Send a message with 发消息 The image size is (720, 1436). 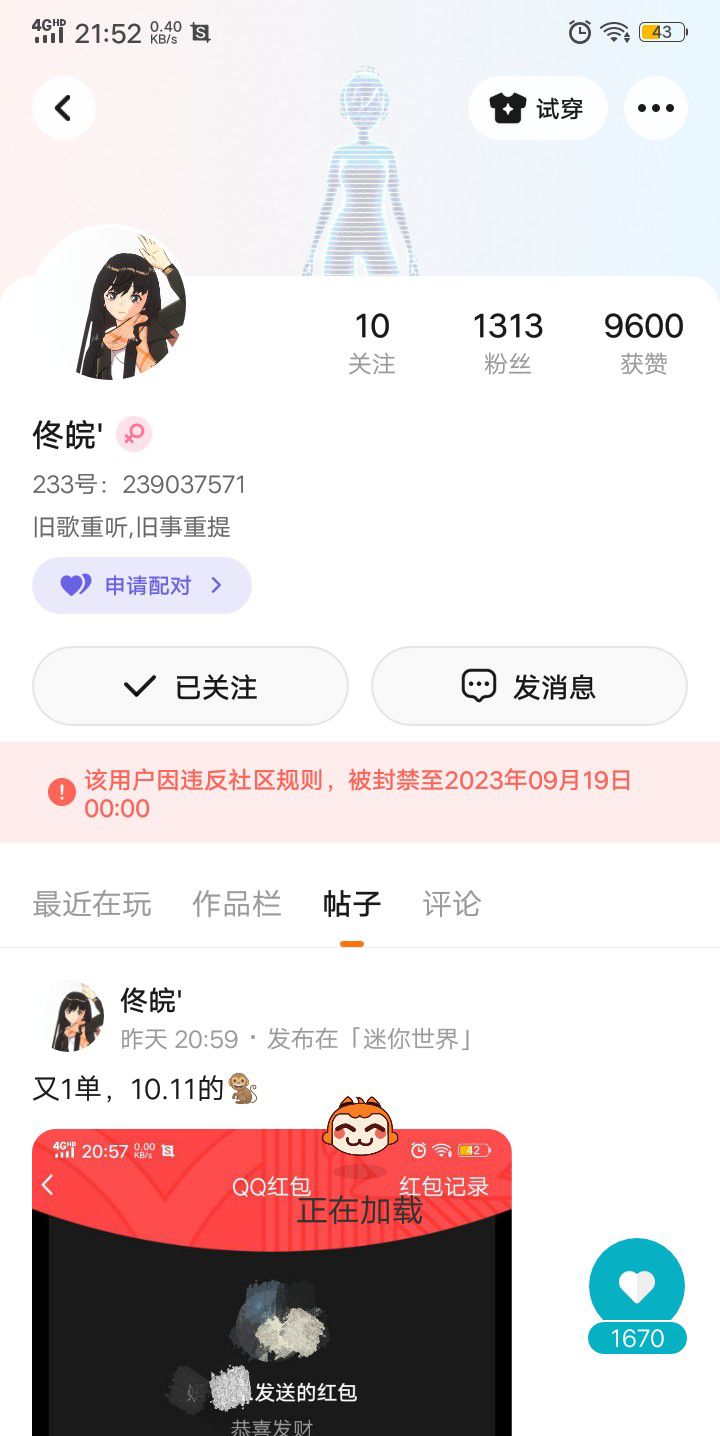pos(529,686)
